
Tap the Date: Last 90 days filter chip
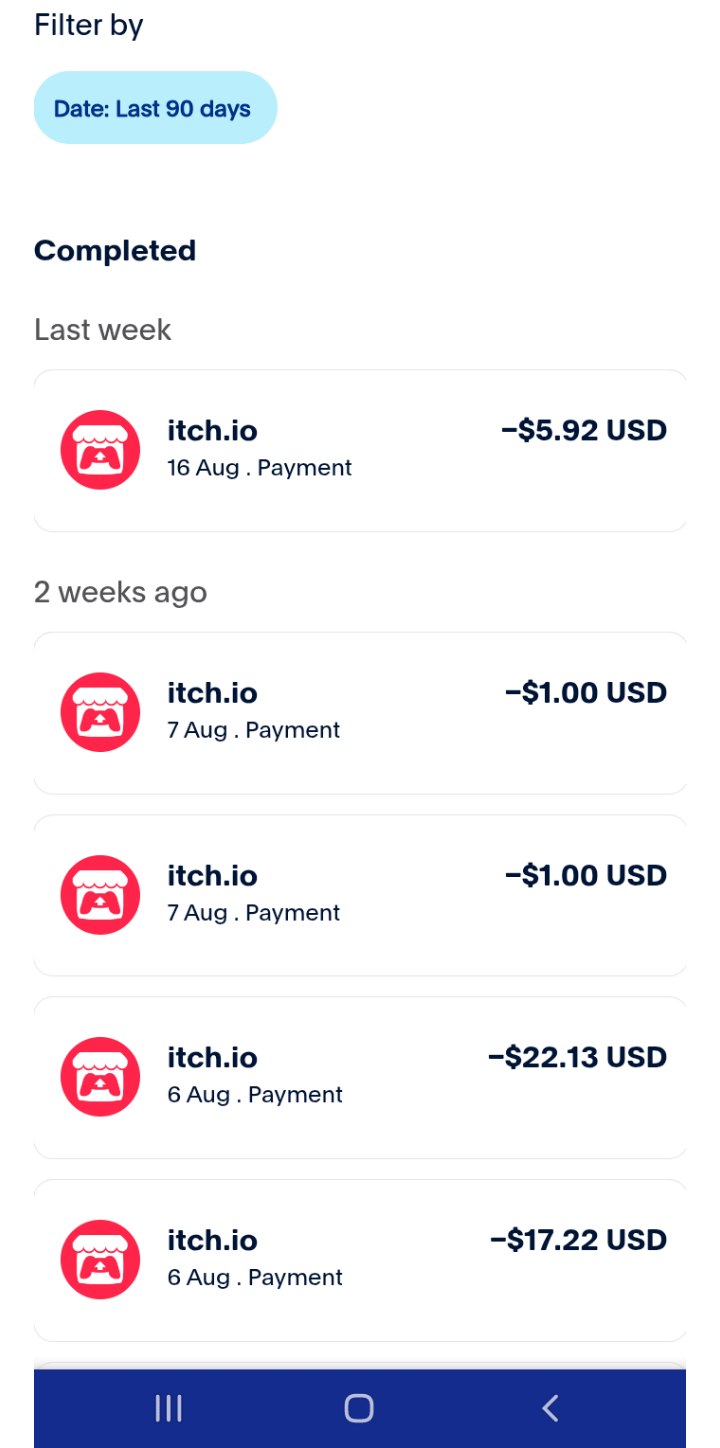point(155,108)
